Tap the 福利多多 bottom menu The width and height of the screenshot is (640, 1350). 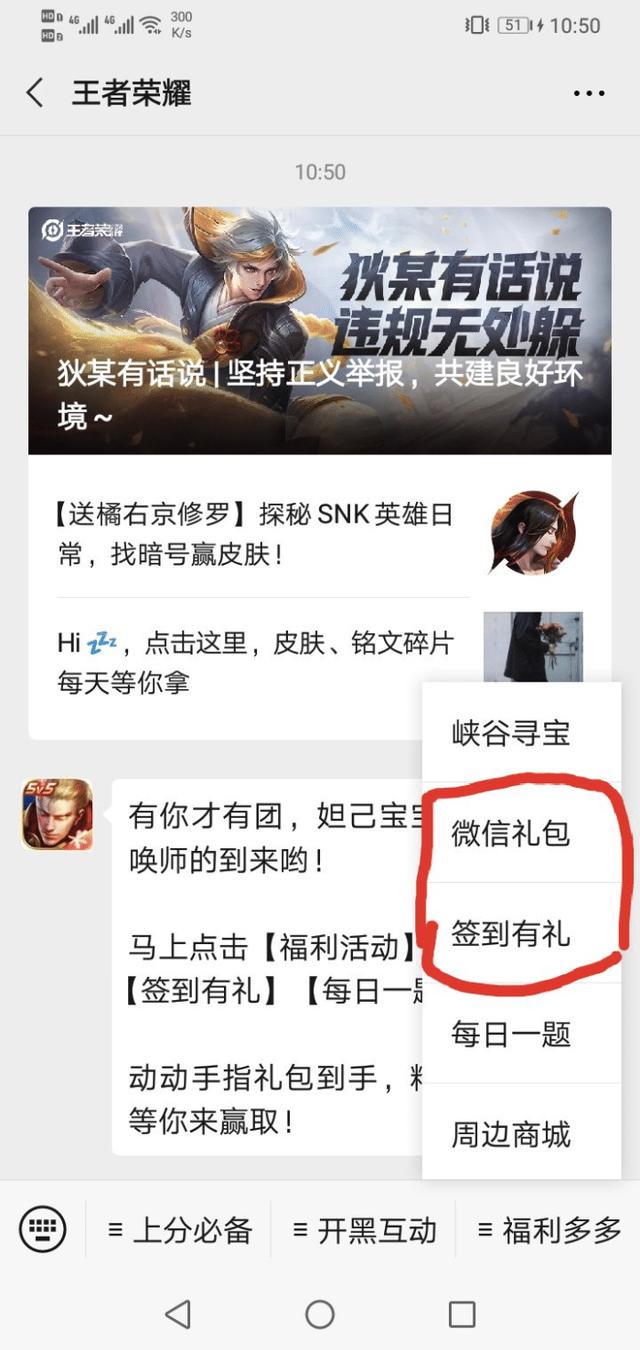tap(550, 1230)
